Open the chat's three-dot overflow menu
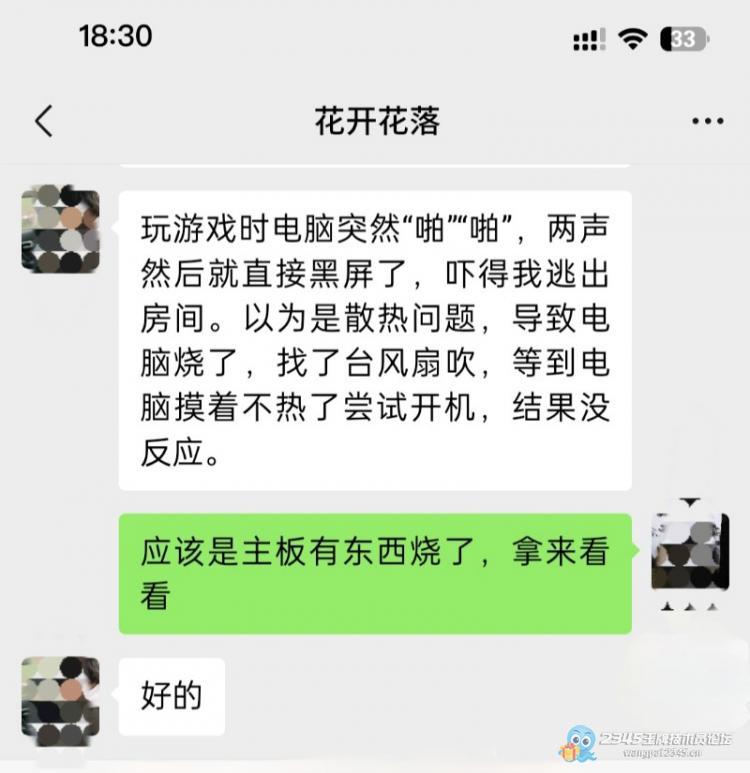Image resolution: width=750 pixels, height=773 pixels. (x=707, y=122)
